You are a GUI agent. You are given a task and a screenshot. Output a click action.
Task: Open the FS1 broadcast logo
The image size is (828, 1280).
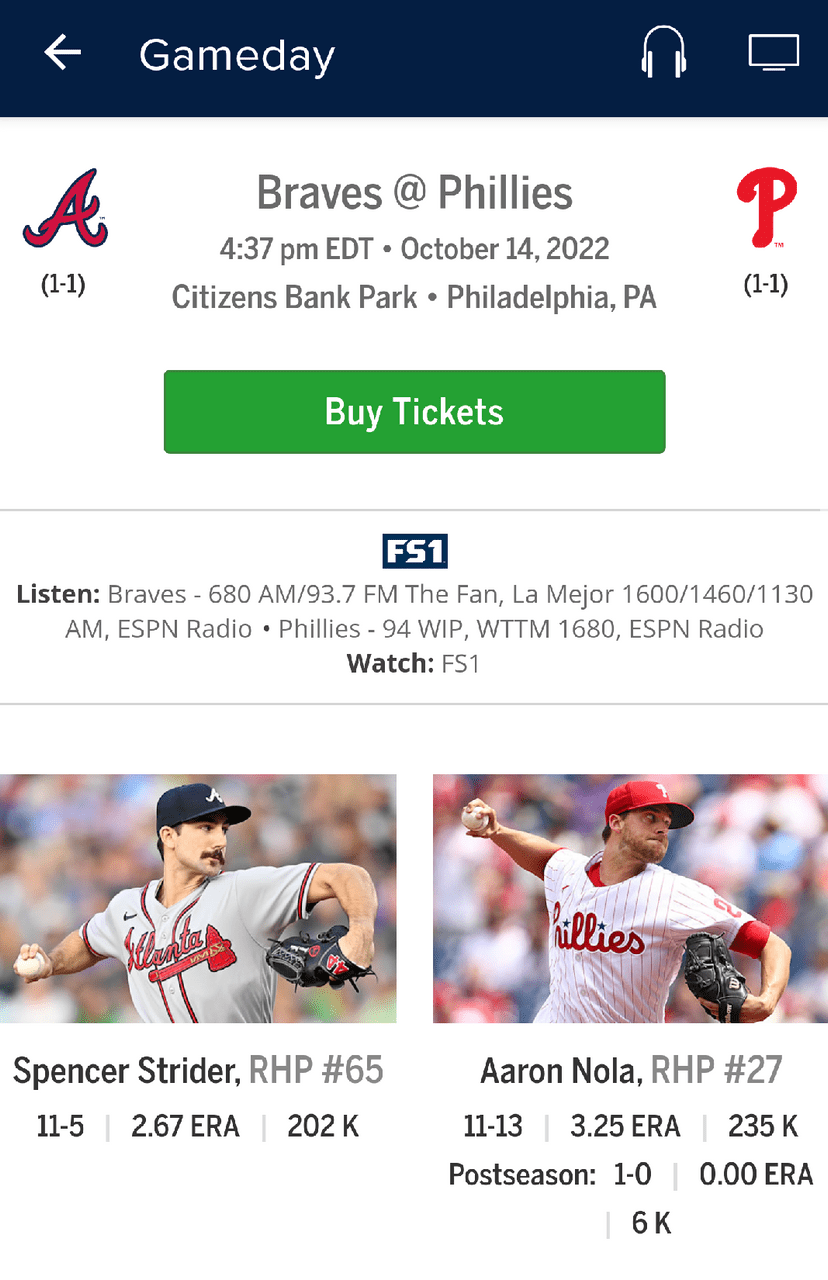[414, 549]
